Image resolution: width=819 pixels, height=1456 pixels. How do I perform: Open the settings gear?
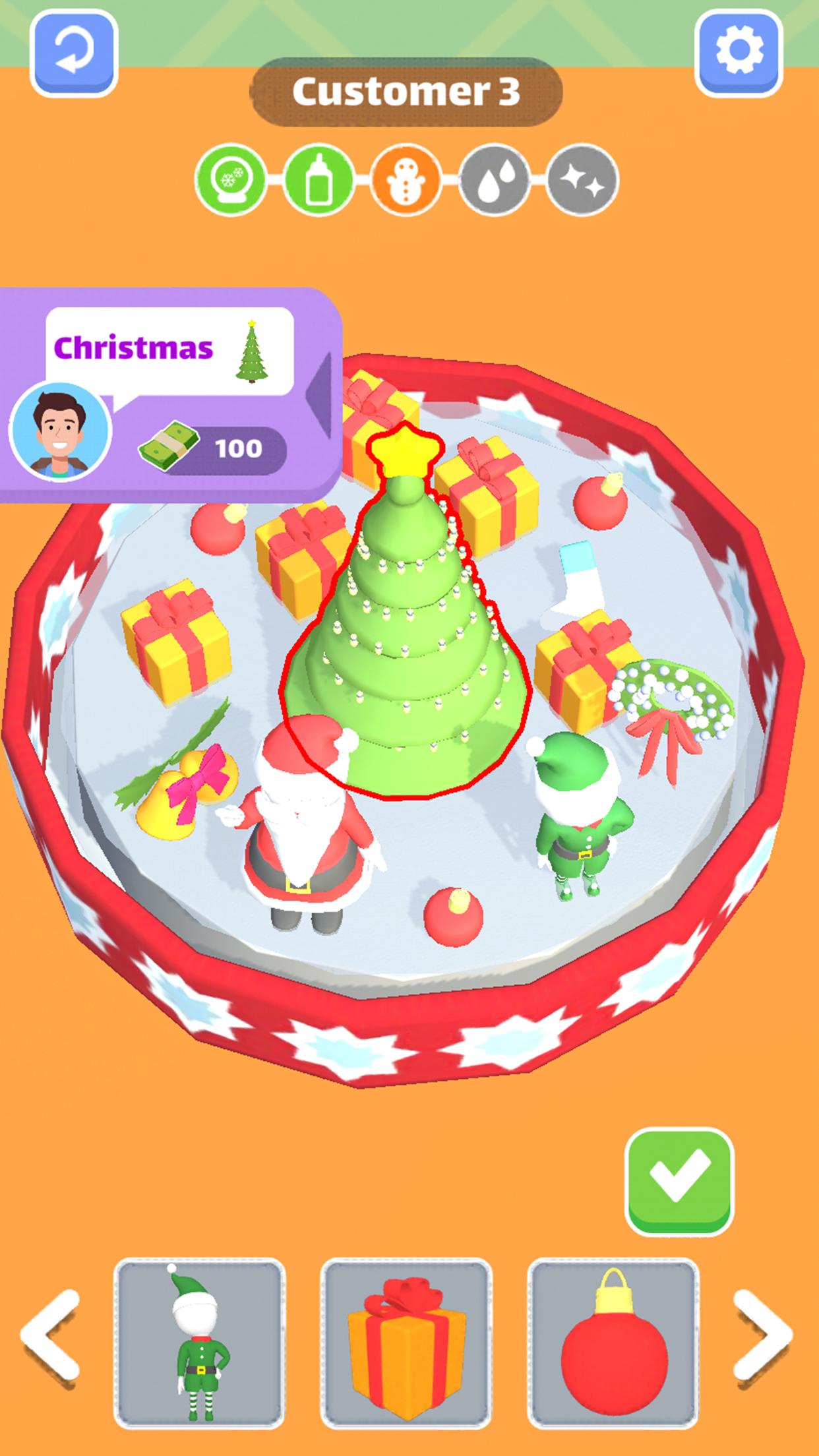739,53
